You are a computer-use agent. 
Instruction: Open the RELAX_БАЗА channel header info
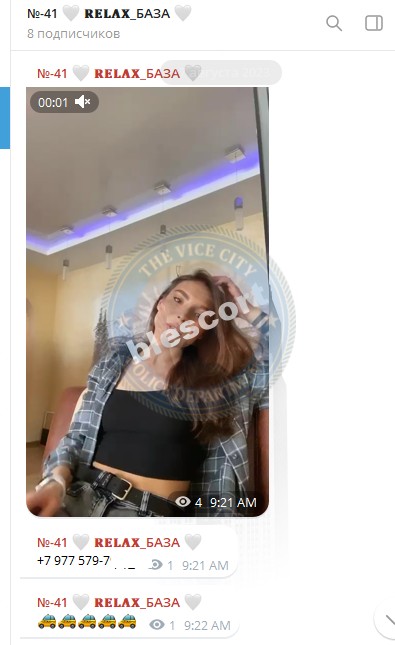[109, 23]
